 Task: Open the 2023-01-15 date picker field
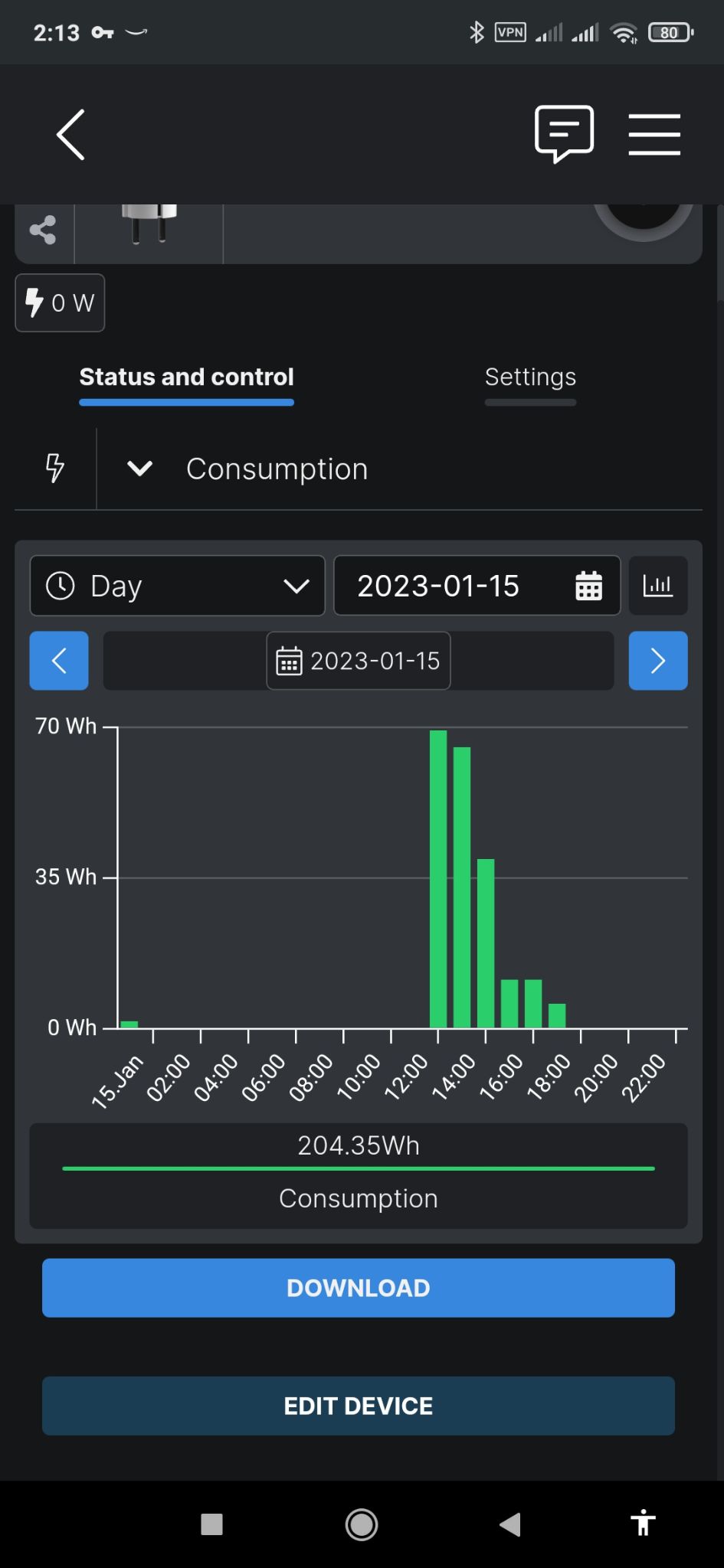[477, 586]
